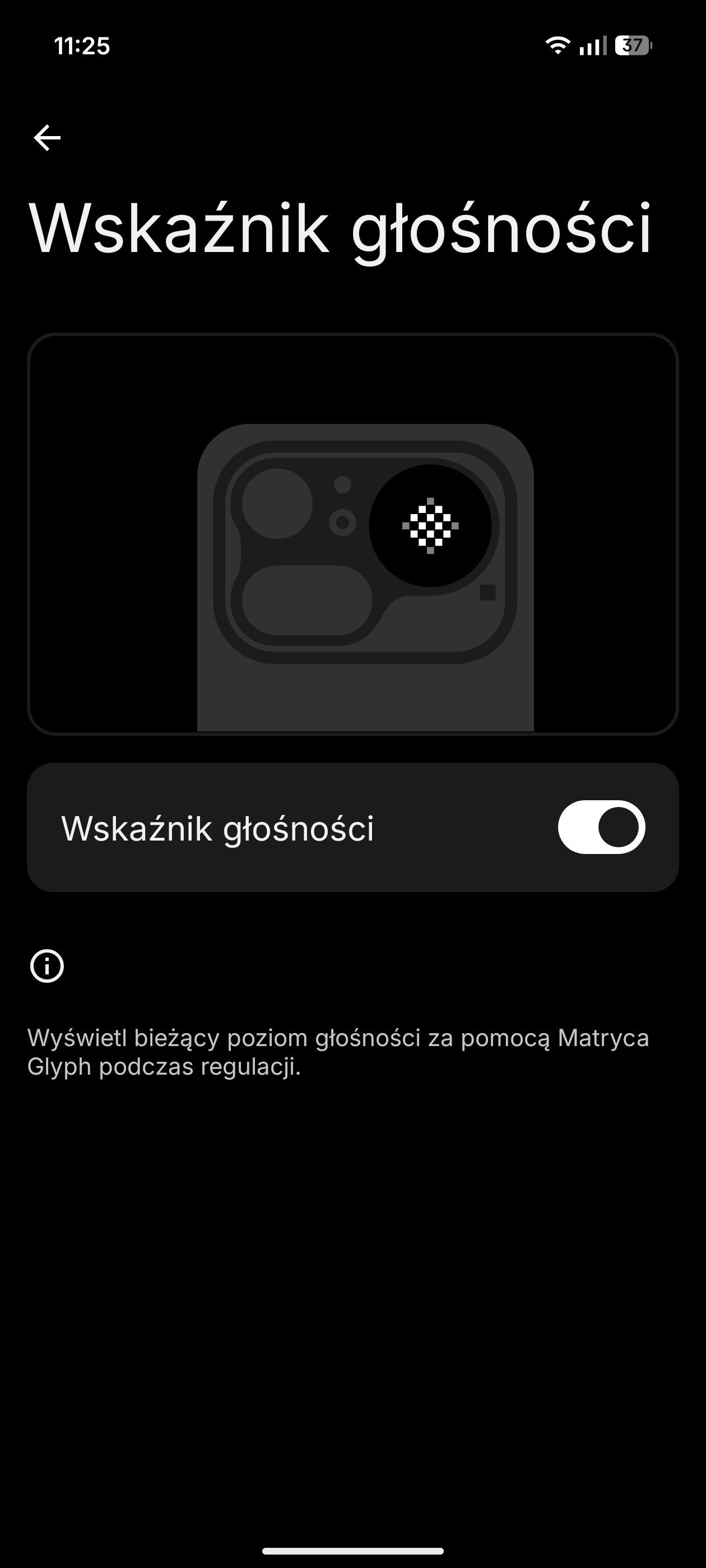Go back using the top arrow
The image size is (706, 1568).
(x=47, y=138)
